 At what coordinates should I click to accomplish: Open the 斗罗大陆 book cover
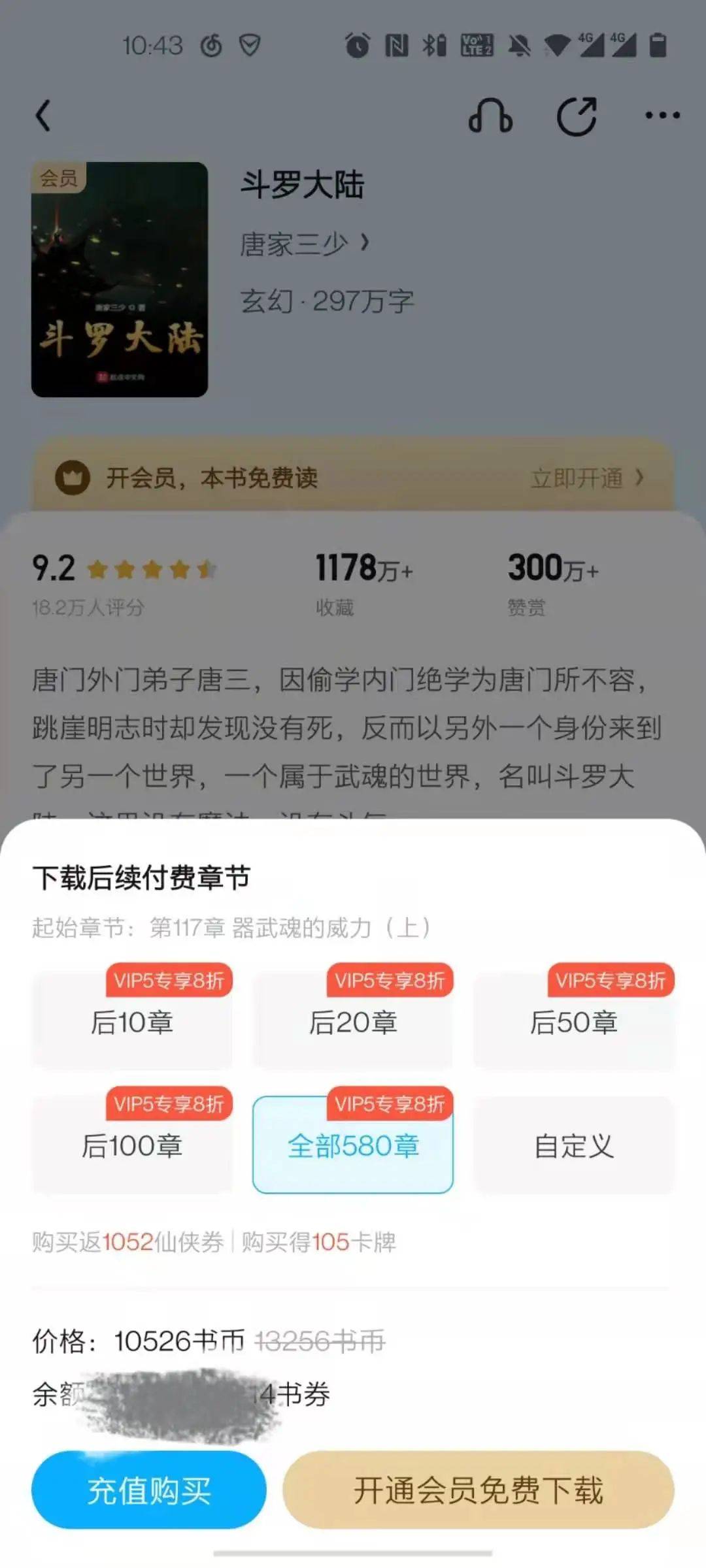pyautogui.click(x=120, y=280)
